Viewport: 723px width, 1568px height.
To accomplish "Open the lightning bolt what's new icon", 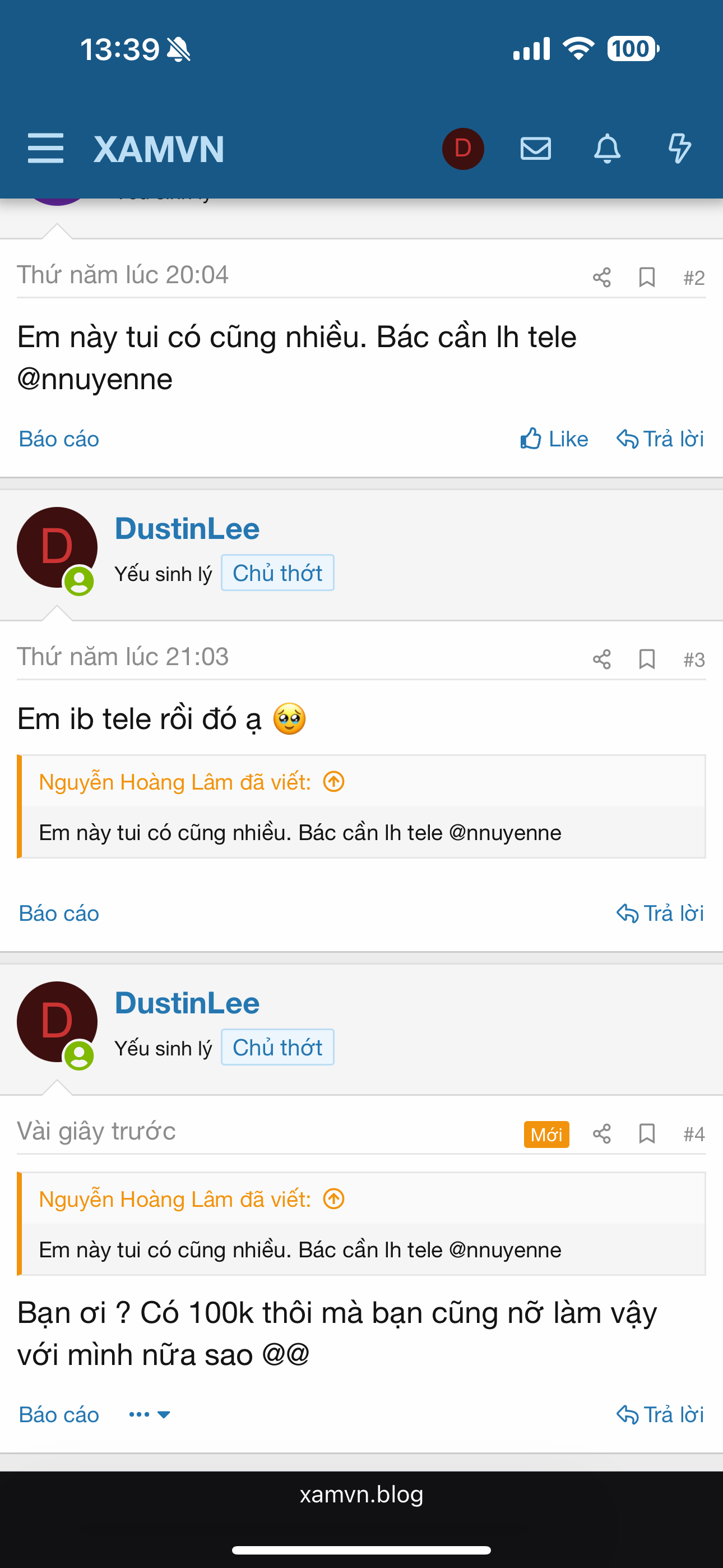I will [679, 149].
